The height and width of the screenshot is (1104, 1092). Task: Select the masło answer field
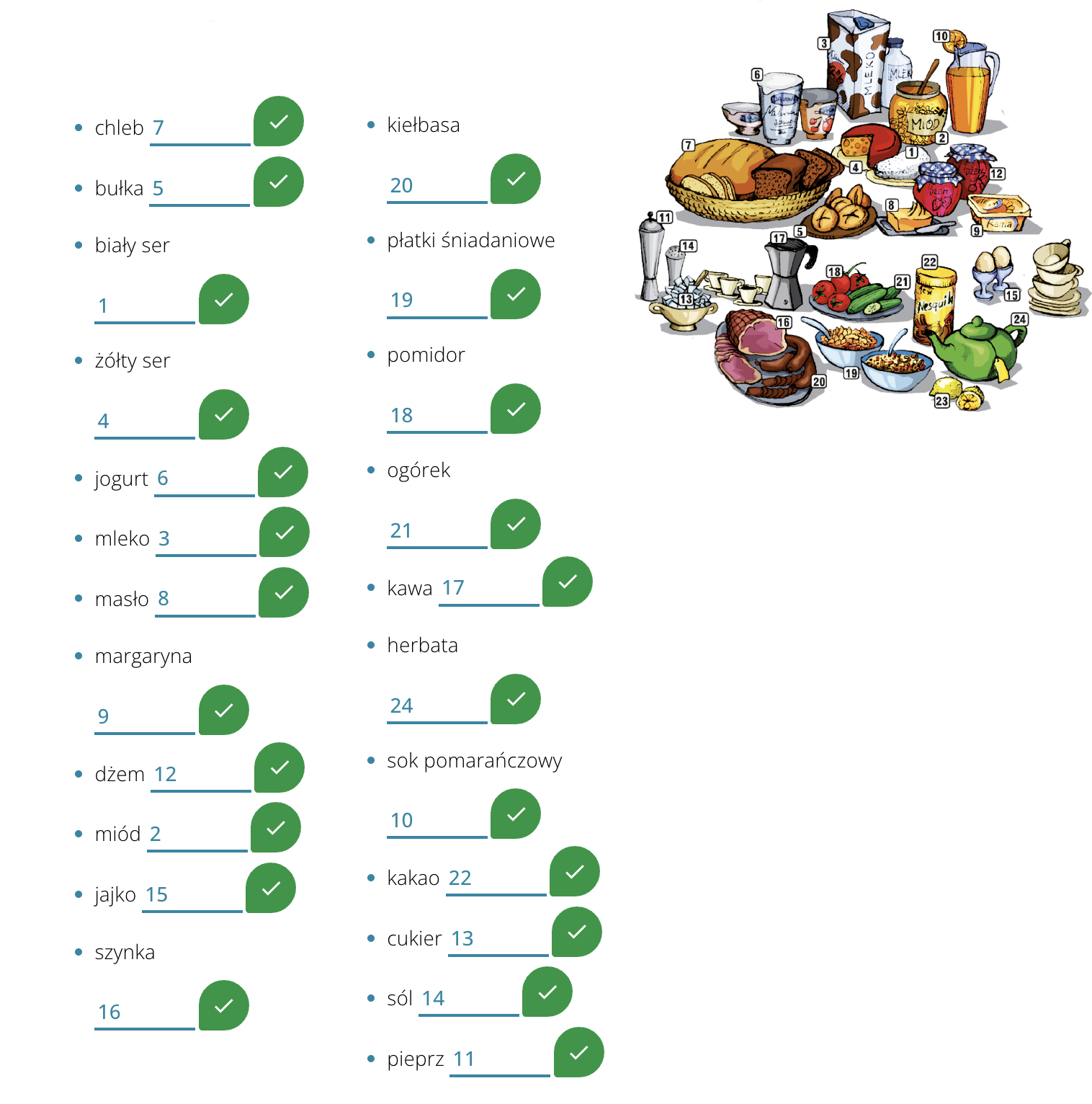[205, 600]
